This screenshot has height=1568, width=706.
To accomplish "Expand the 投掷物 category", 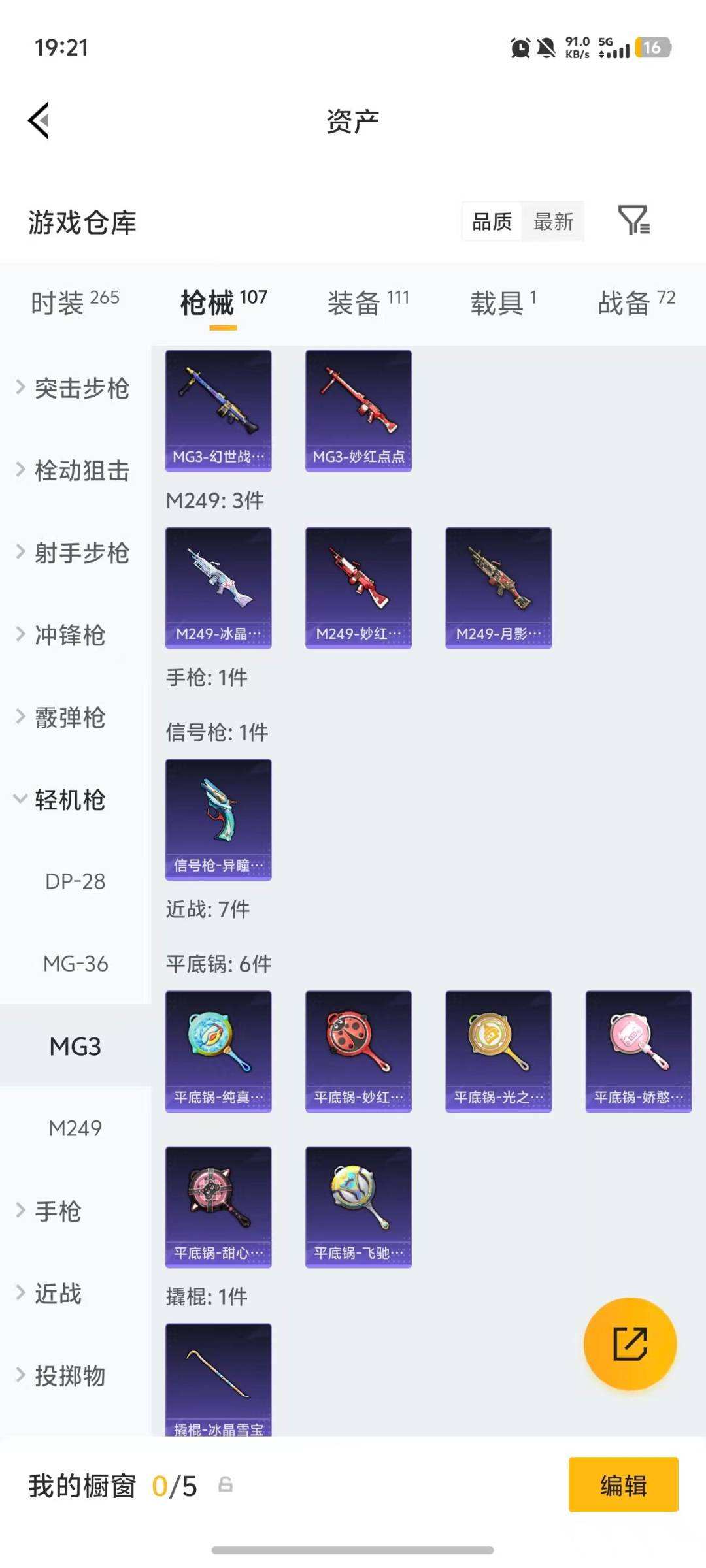I will [69, 1376].
